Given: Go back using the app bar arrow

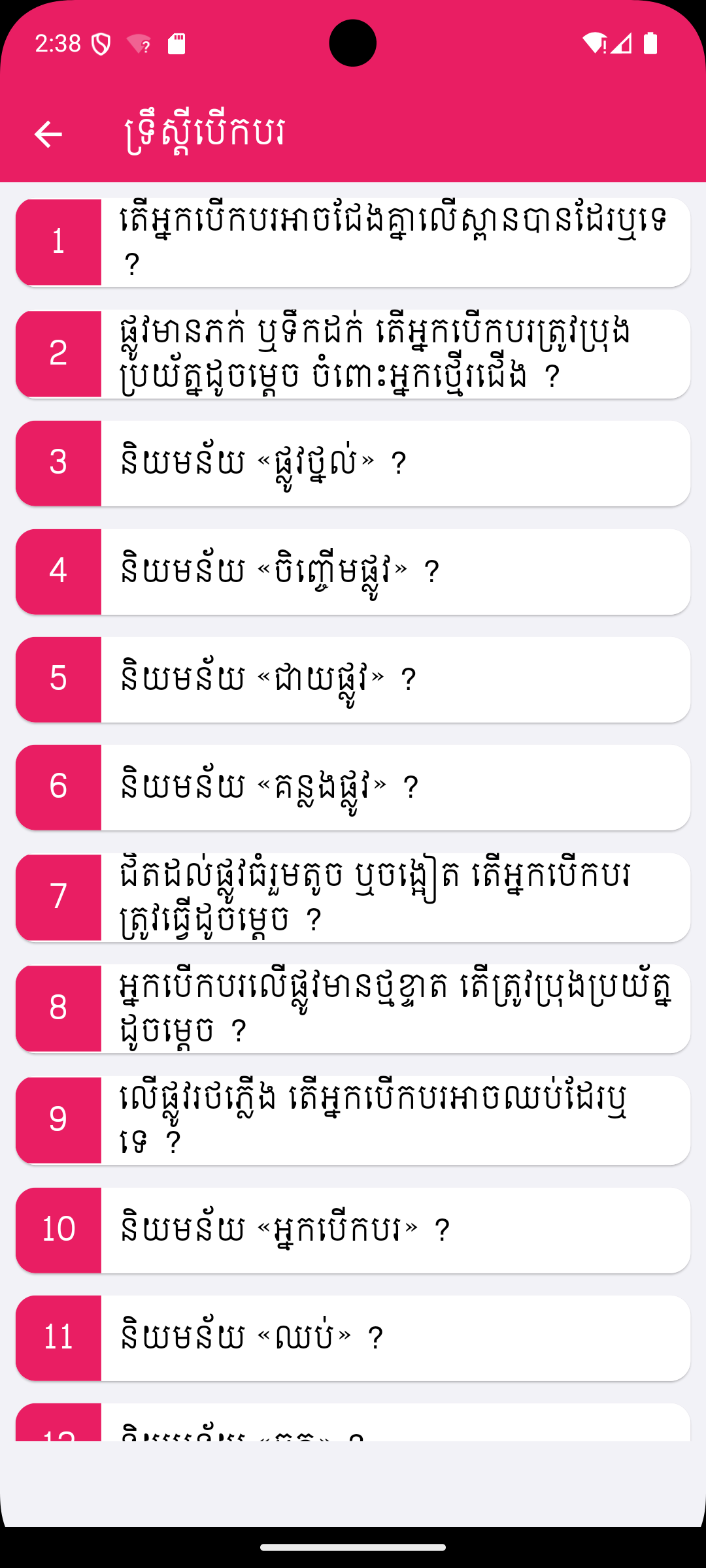Looking at the screenshot, I should coord(48,134).
